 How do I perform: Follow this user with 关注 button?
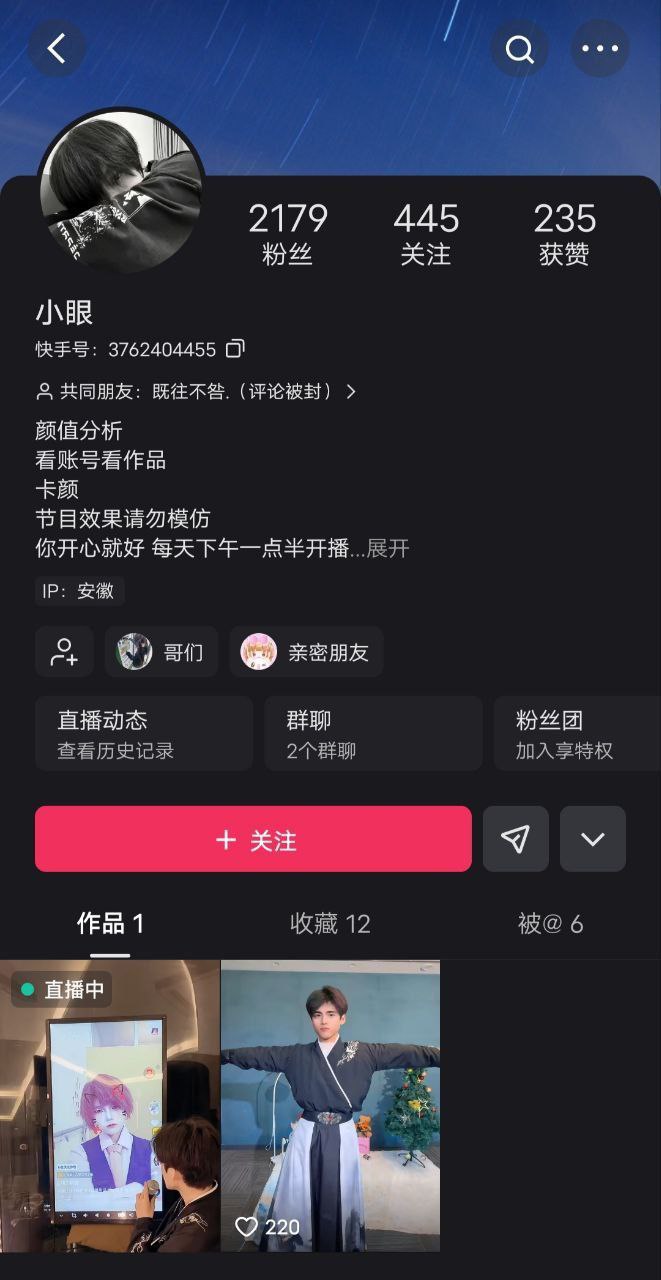(253, 839)
